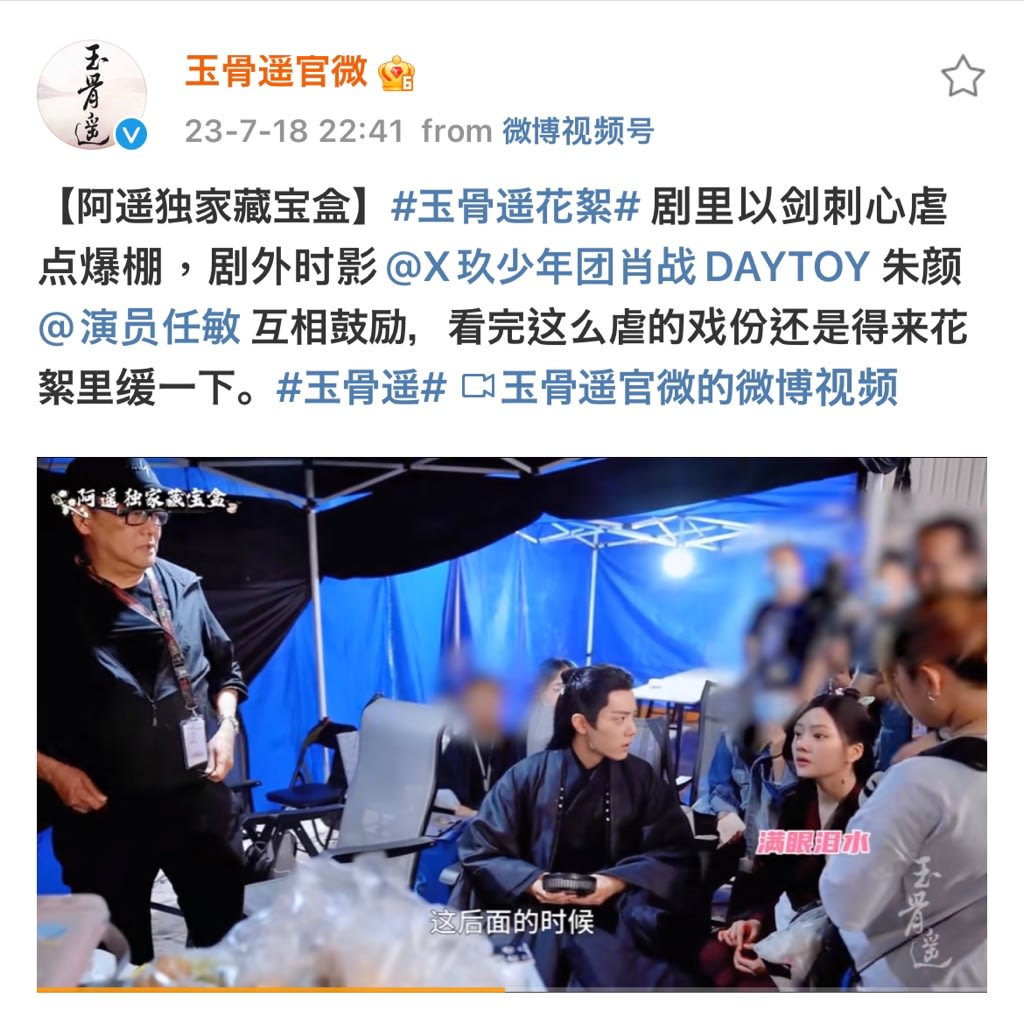Open the 微博视频号 source link

[578, 131]
